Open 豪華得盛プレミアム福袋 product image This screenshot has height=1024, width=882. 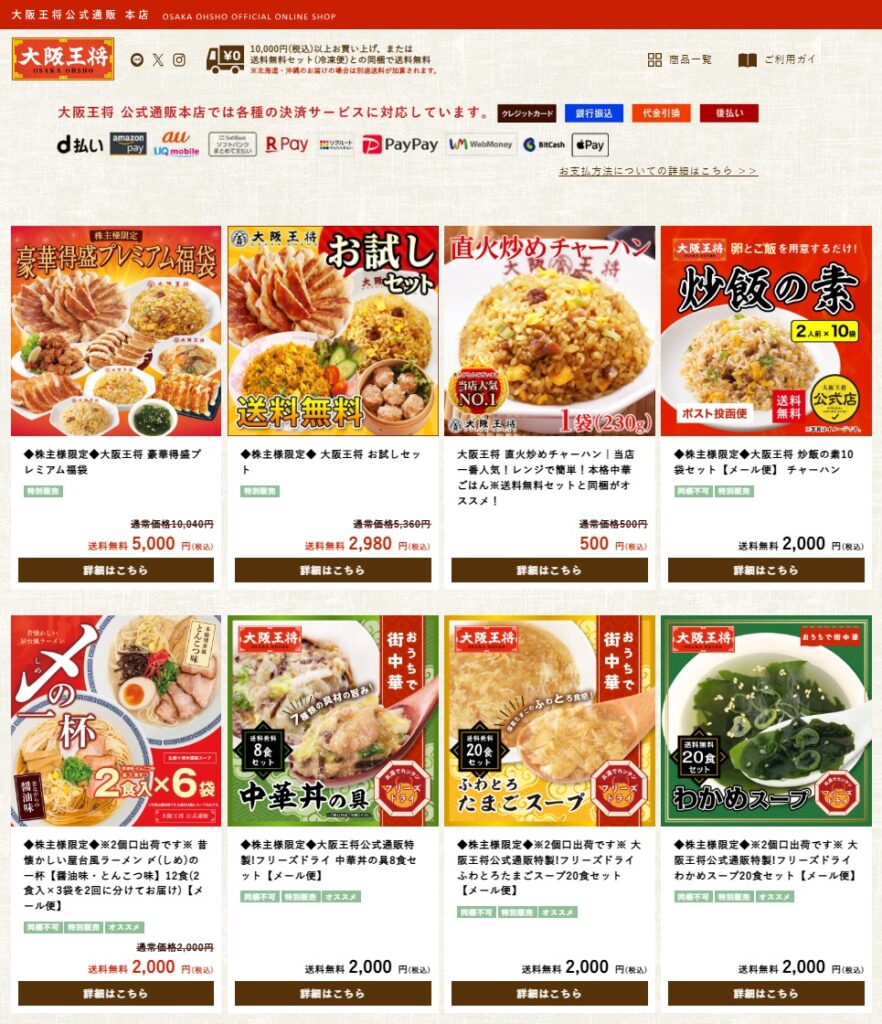[116, 331]
